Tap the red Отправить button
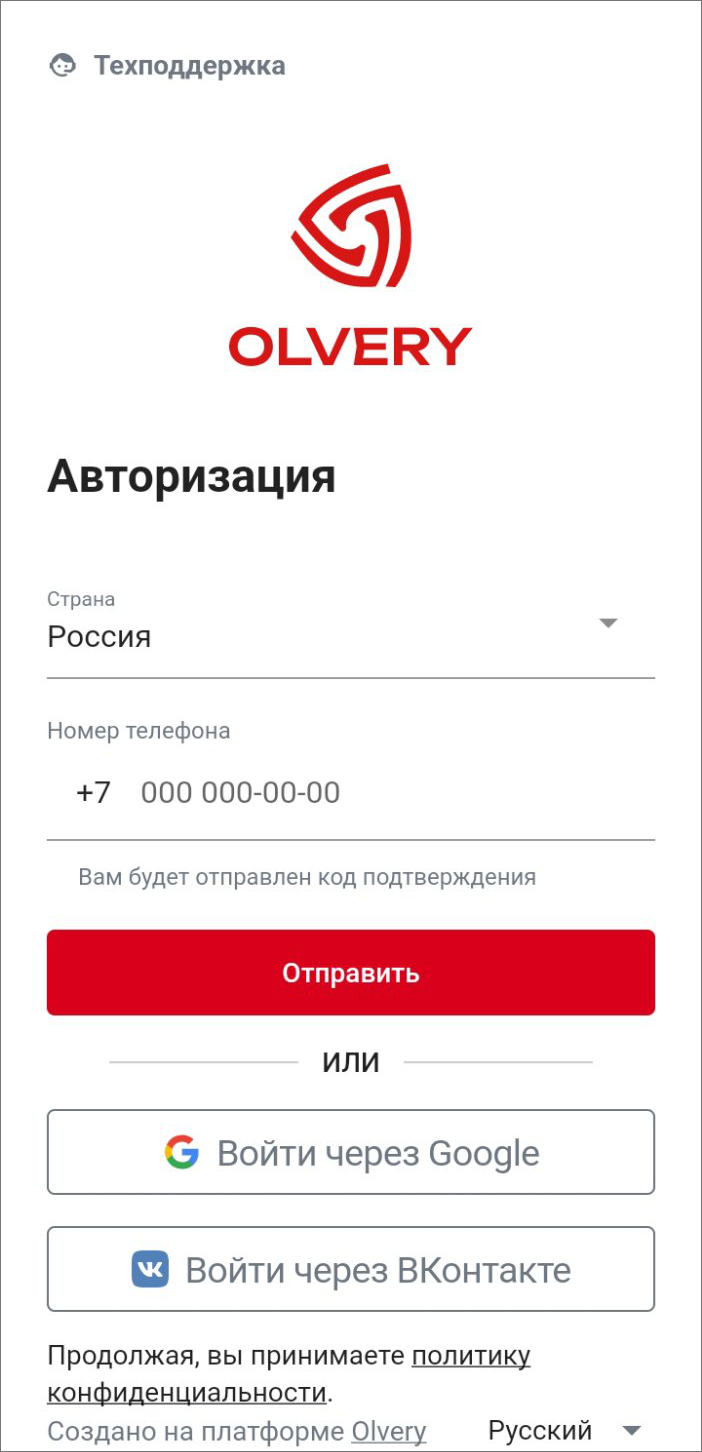702x1452 pixels. [350, 973]
